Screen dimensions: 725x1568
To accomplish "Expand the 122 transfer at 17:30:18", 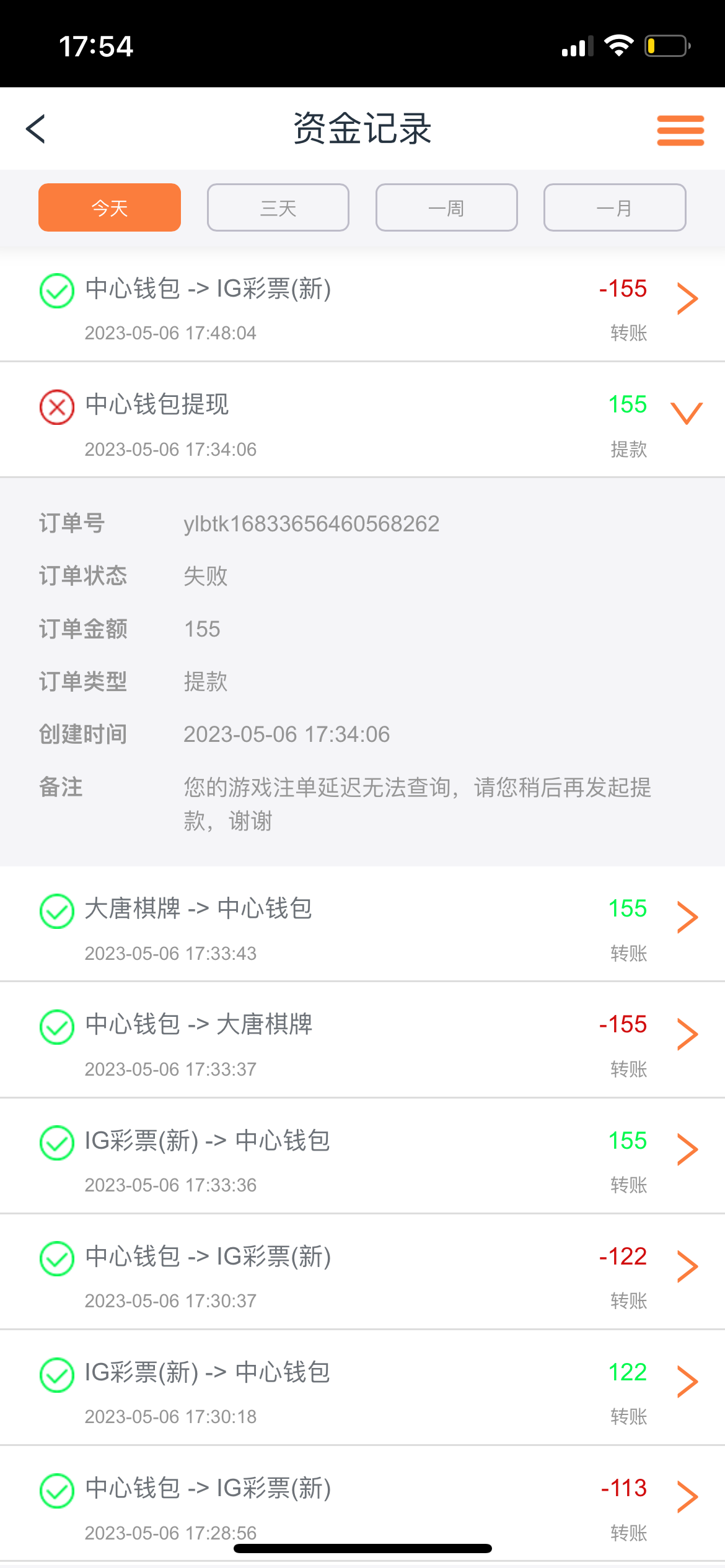I will click(x=687, y=1382).
